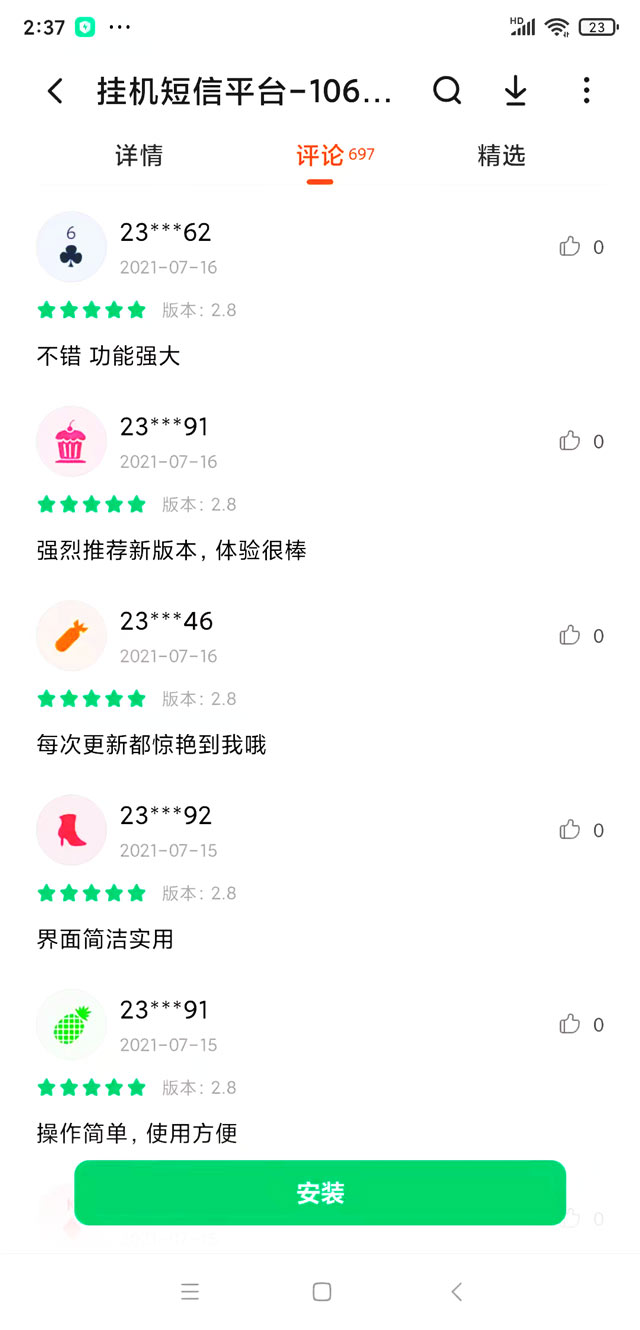Open the download manager icon
The image size is (640, 1330).
coord(515,91)
